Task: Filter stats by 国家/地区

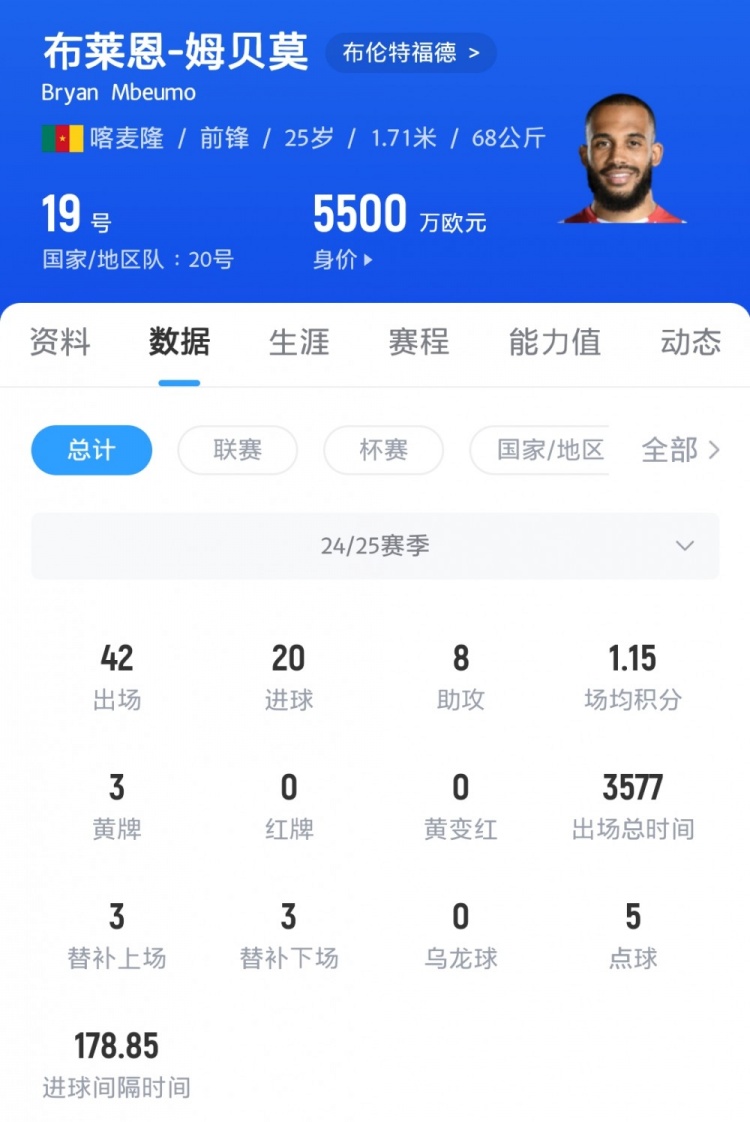Action: click(542, 450)
